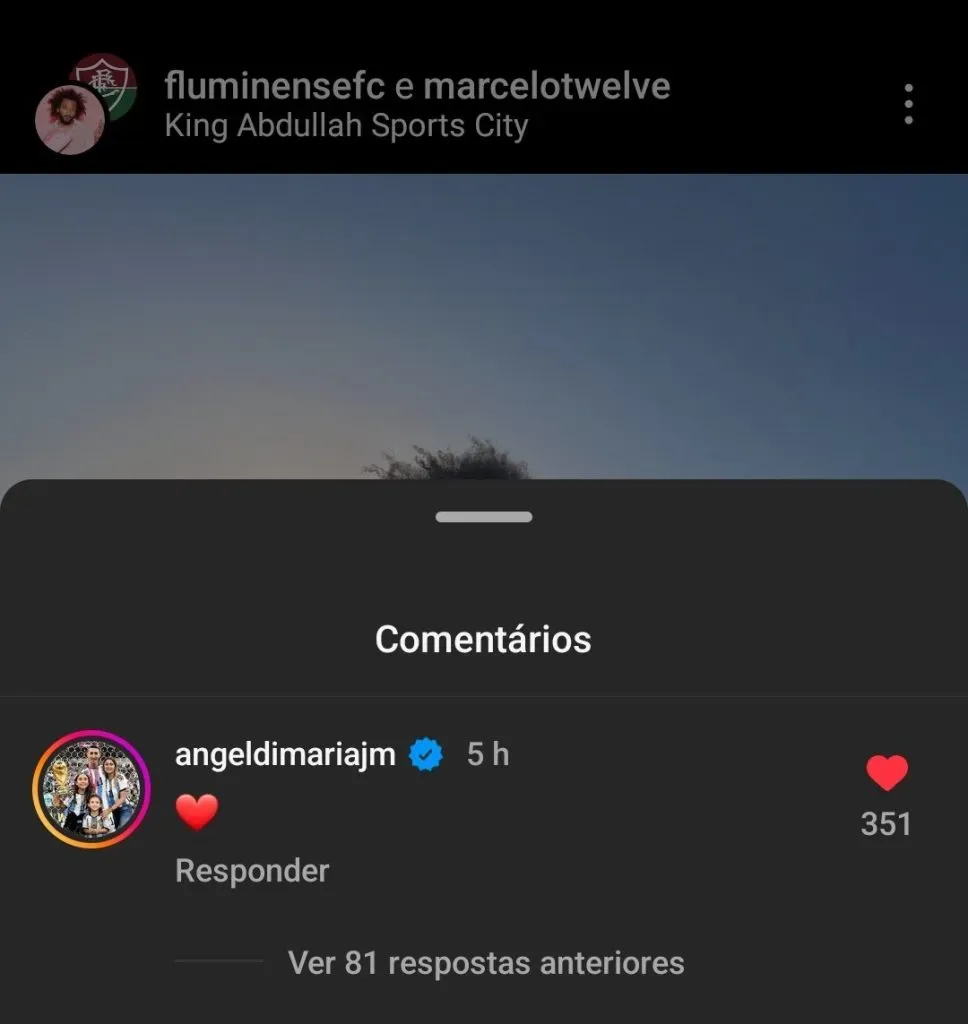Image resolution: width=968 pixels, height=1024 pixels.
Task: Tap the Comentários sheet drag handle
Action: (x=484, y=517)
